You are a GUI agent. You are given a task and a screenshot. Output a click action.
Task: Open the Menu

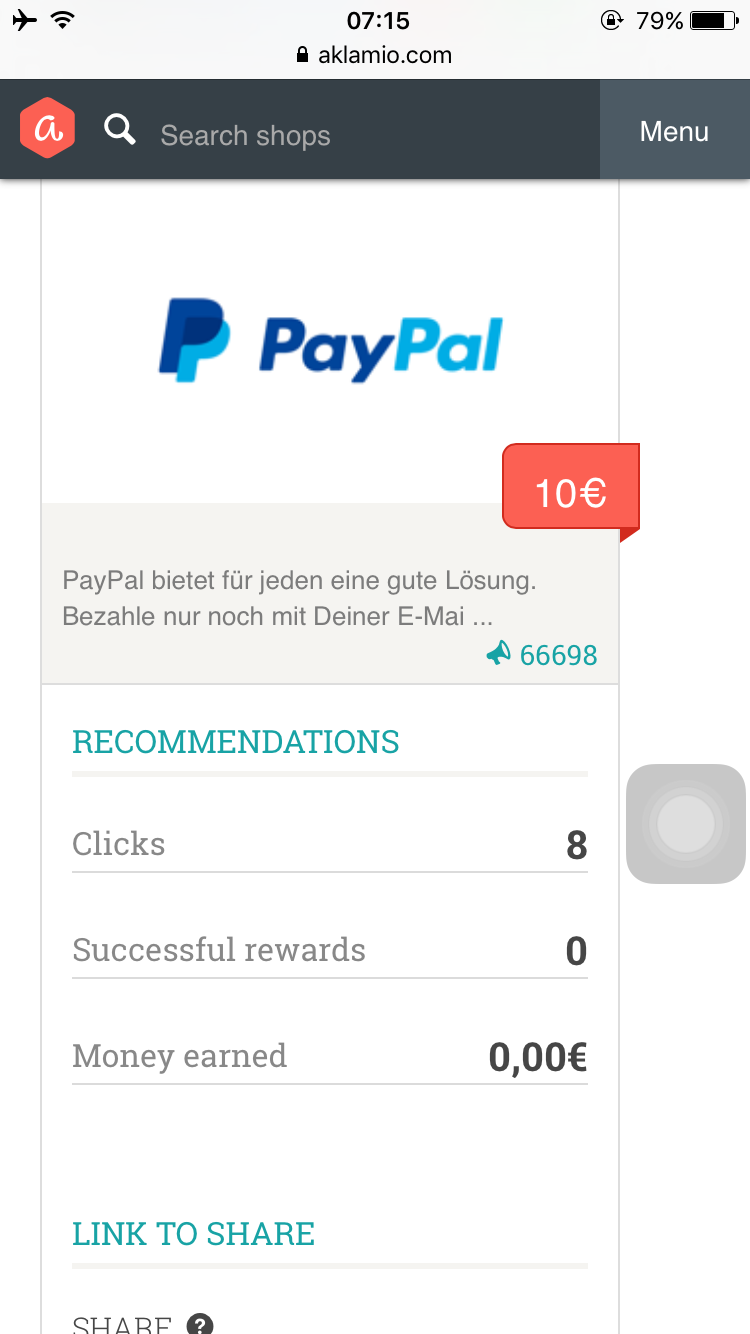(674, 131)
